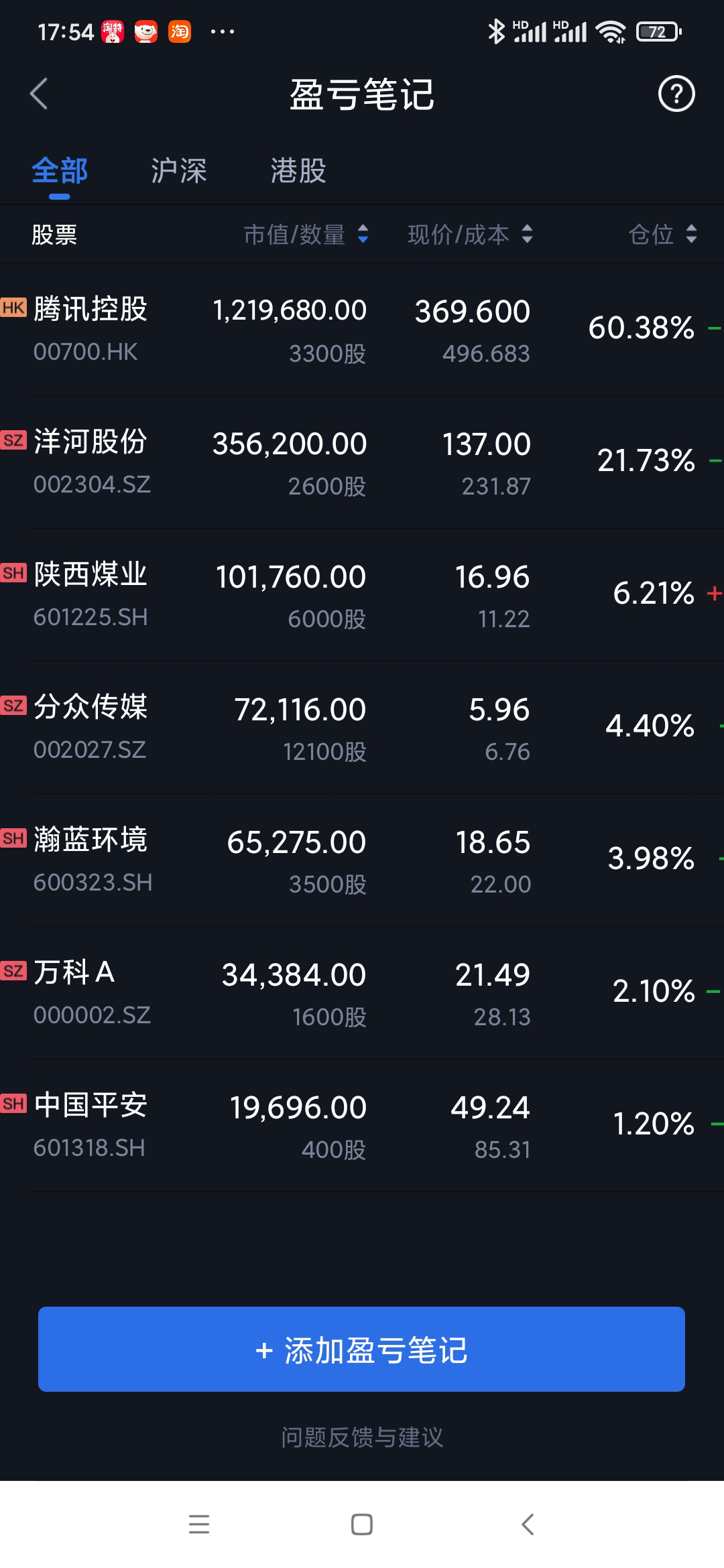Open the 问题反馈与建议 link
Screen dimensions: 724x1568
pos(362,1437)
